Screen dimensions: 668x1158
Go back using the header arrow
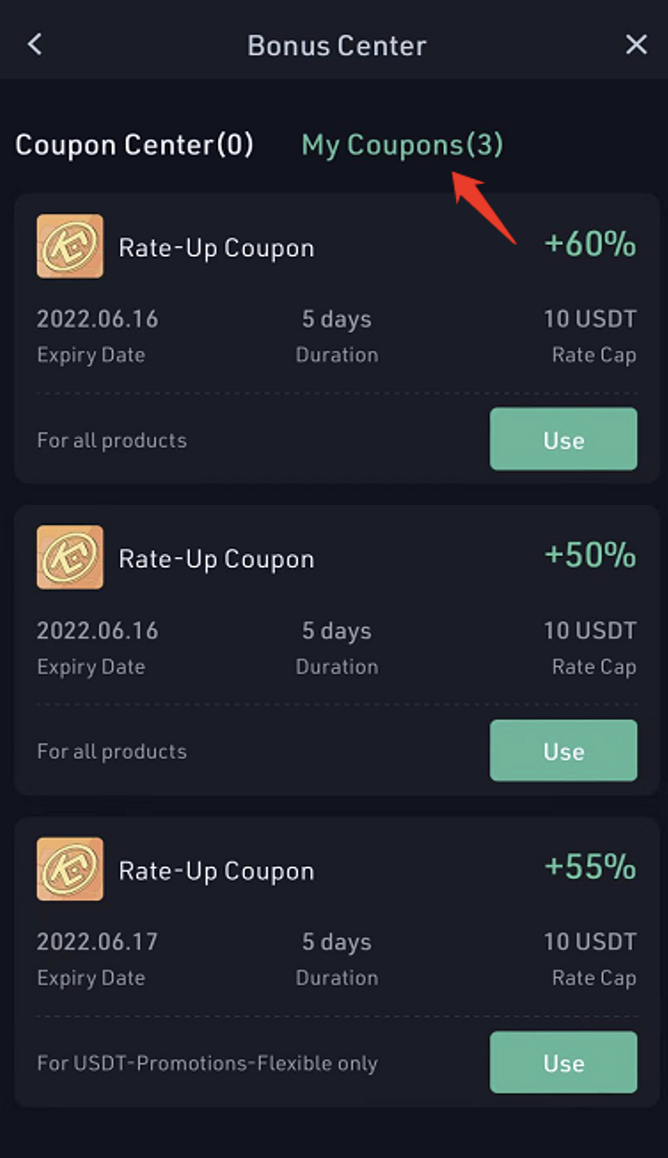coord(35,44)
